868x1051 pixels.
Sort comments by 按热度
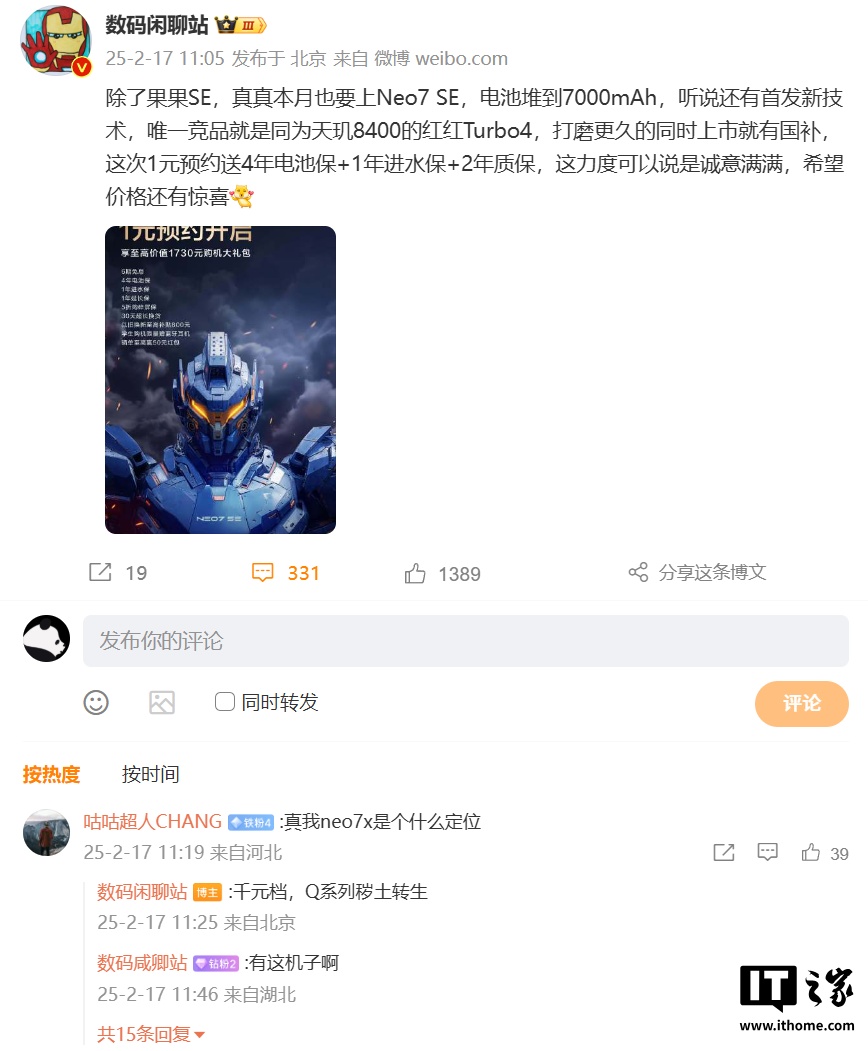point(51,774)
